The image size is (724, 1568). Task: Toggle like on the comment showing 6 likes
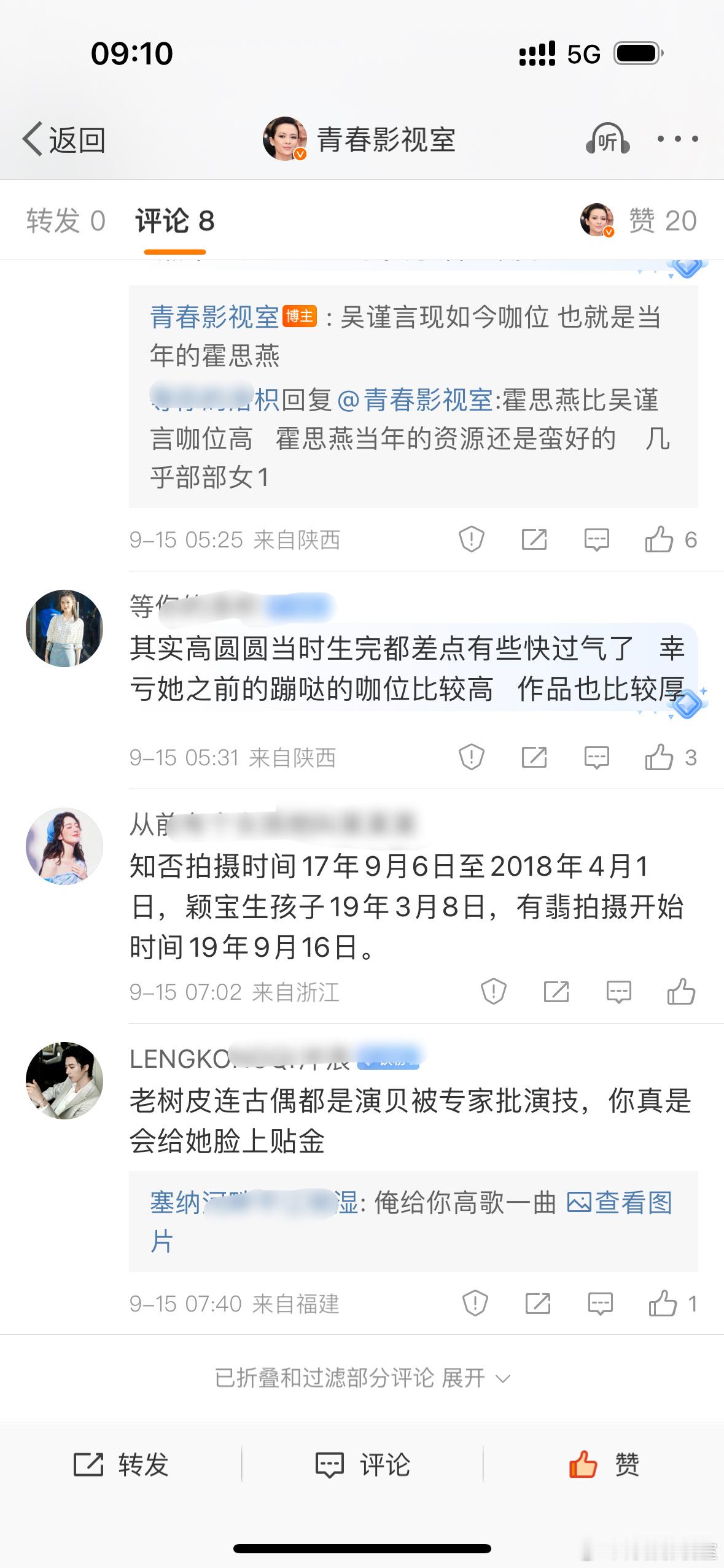coord(661,539)
